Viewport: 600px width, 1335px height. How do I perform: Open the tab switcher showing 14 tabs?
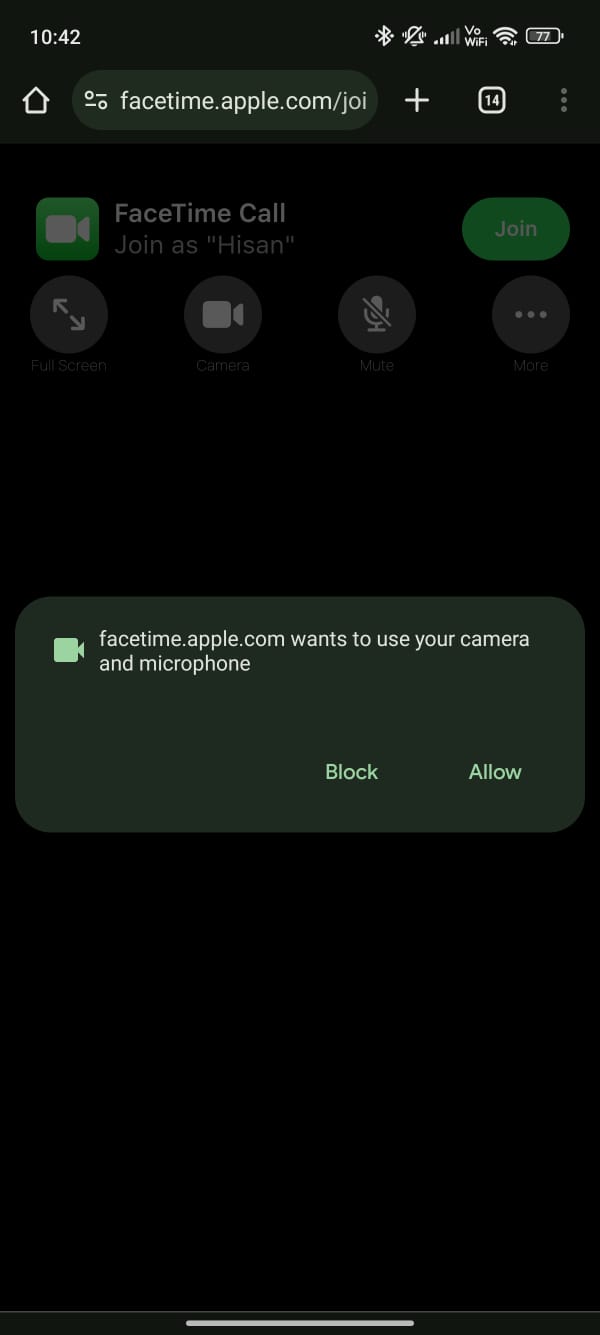[x=491, y=100]
